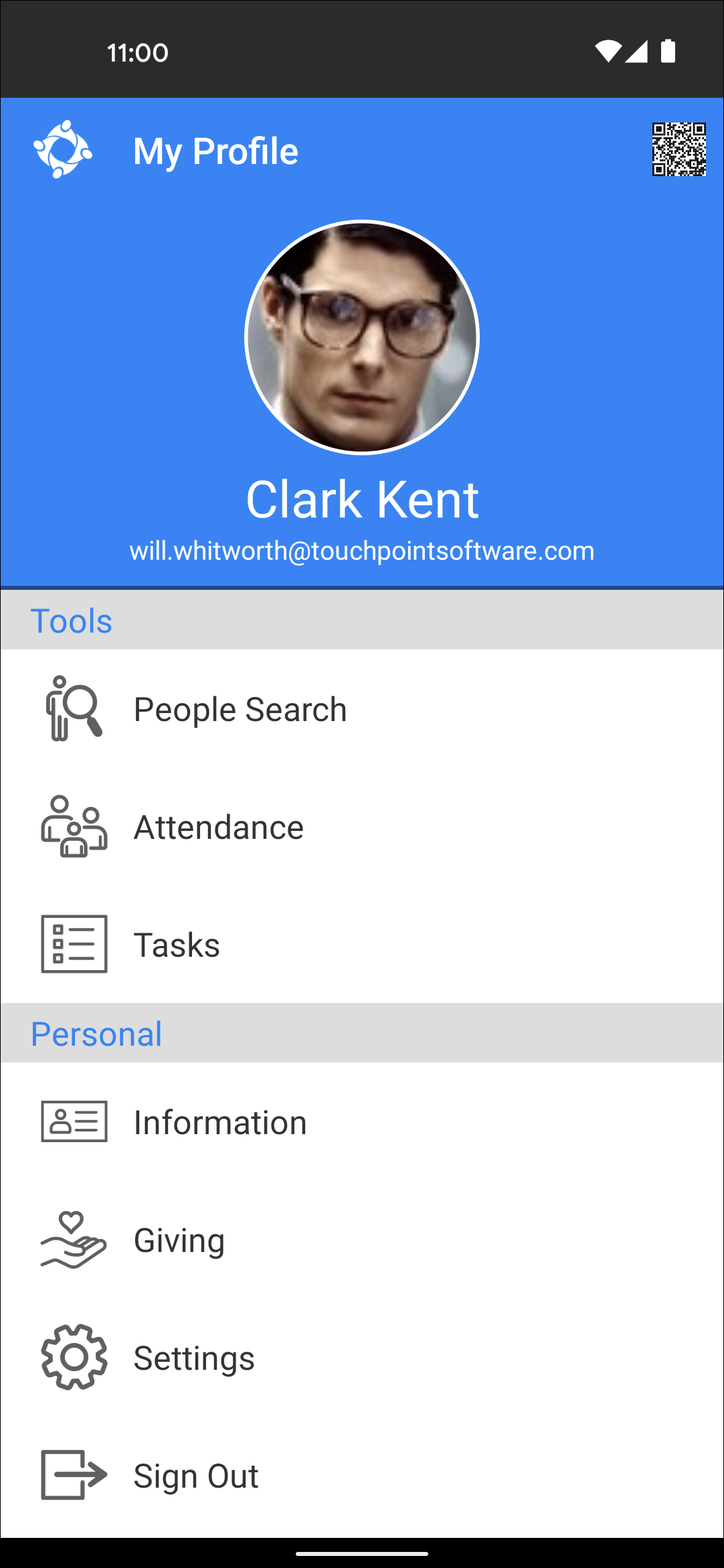Open the Tasks list

[x=362, y=945]
